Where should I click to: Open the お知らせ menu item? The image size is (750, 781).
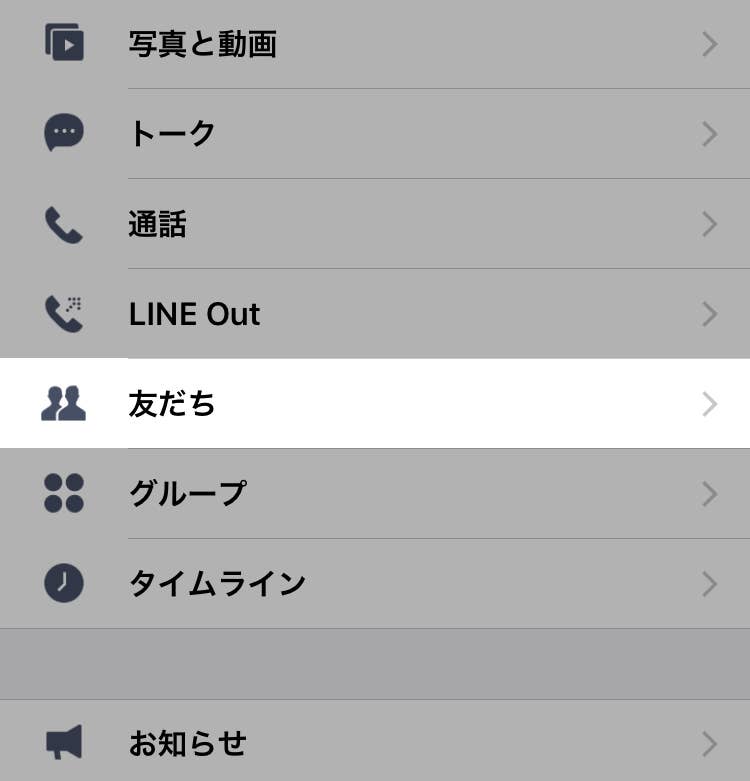tap(375, 743)
